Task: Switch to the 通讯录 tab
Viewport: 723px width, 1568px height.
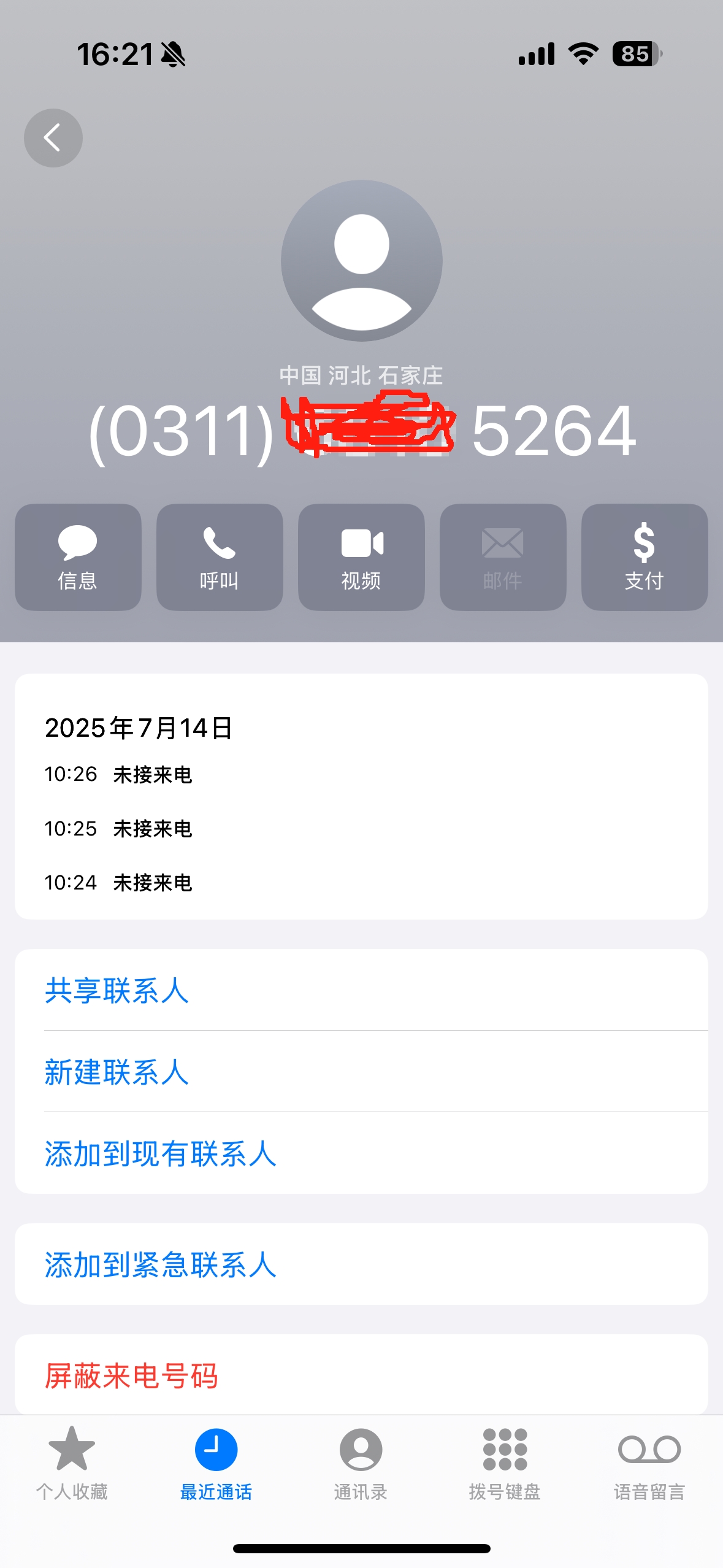Action: (x=361, y=1463)
